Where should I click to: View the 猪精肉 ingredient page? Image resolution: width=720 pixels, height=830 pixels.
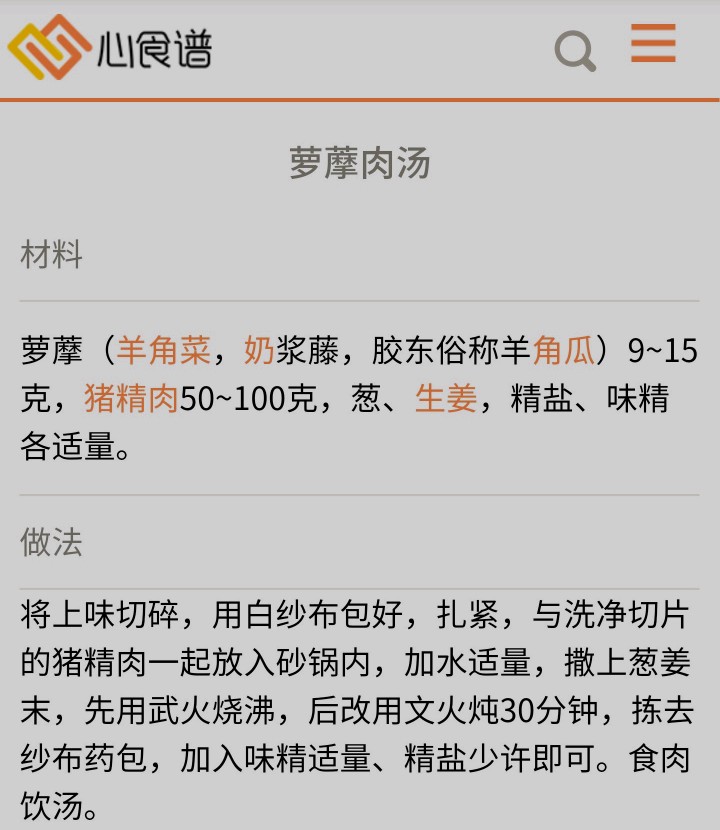coord(131,398)
